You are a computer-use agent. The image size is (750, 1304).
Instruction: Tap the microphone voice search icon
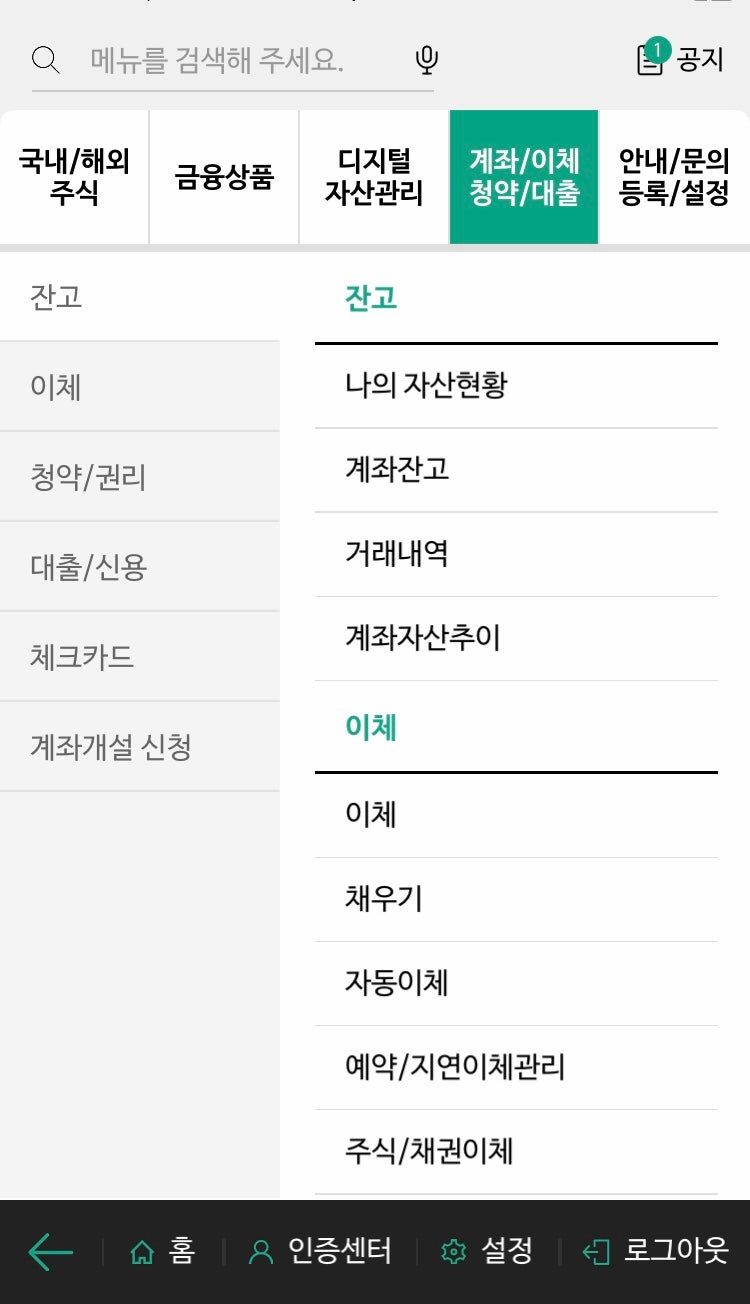click(x=427, y=61)
